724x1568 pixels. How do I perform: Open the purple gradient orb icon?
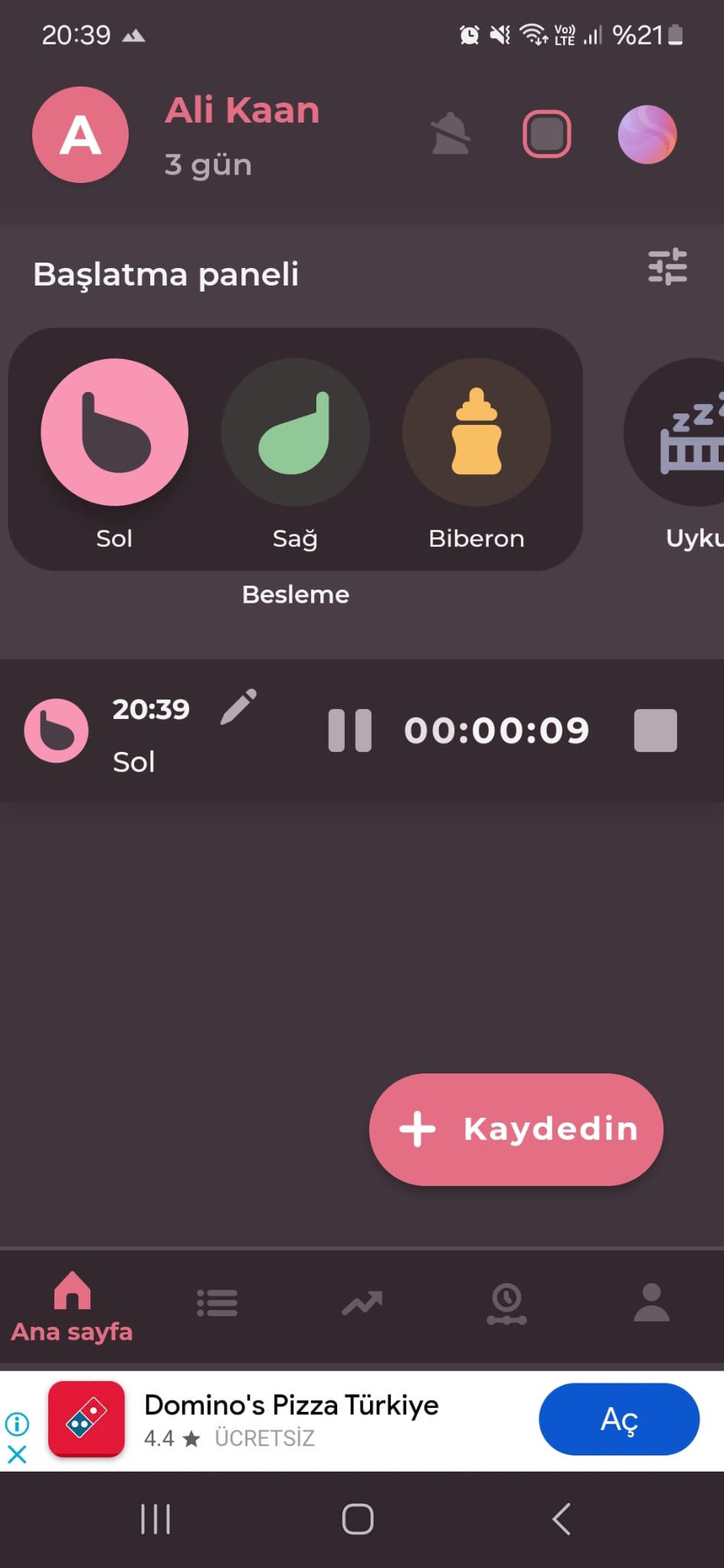647,135
